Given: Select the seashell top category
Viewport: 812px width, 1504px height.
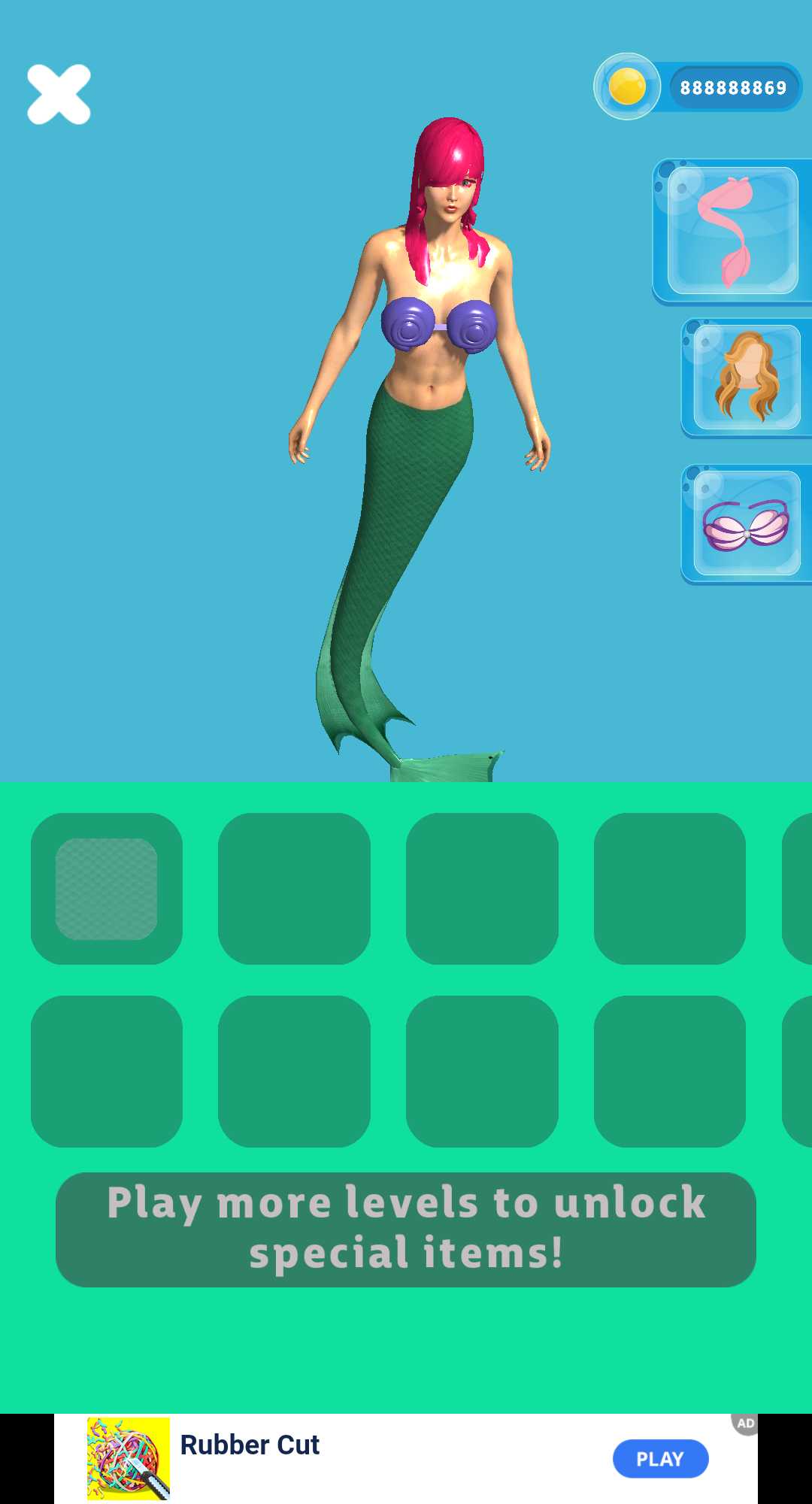Looking at the screenshot, I should 746,523.
